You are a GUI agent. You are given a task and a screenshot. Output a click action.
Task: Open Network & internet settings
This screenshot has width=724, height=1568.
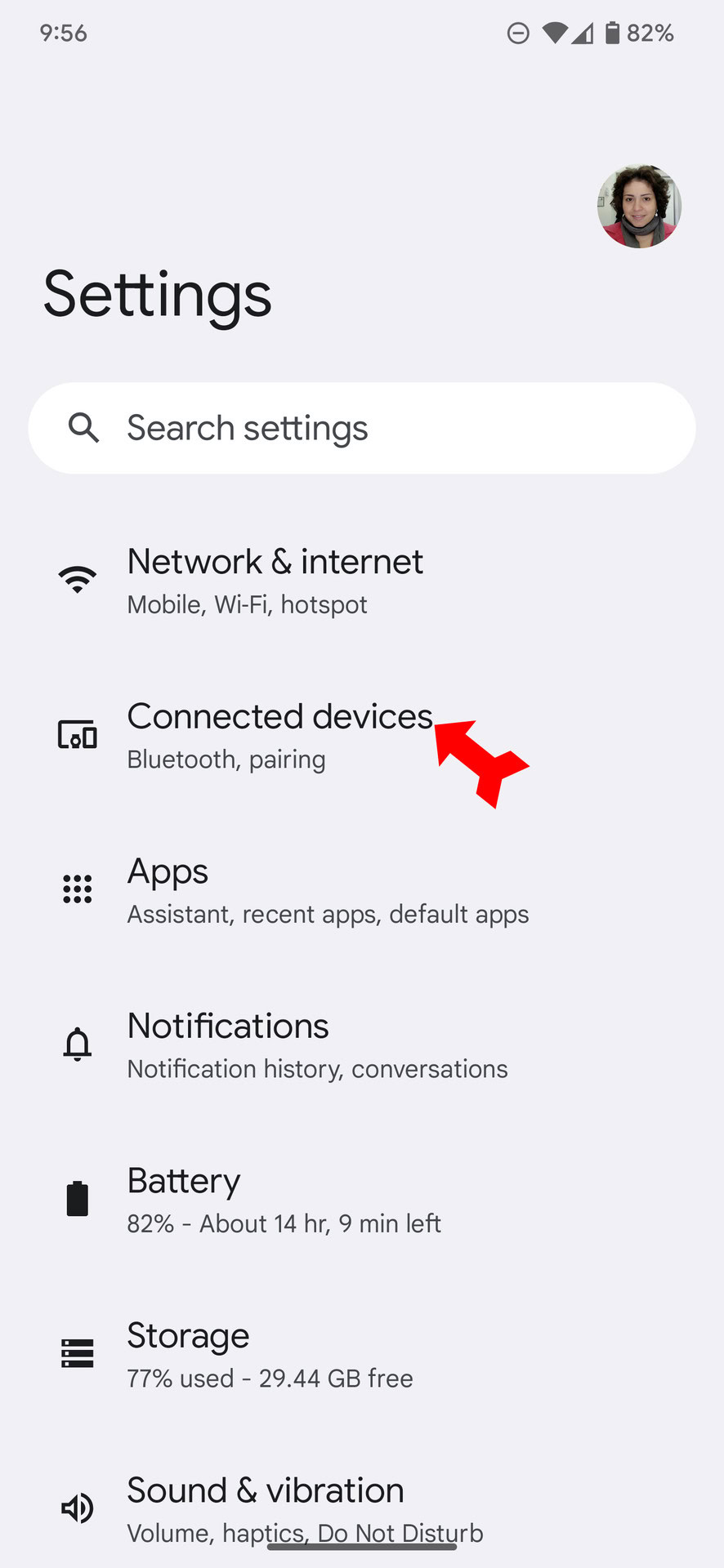pos(362,581)
